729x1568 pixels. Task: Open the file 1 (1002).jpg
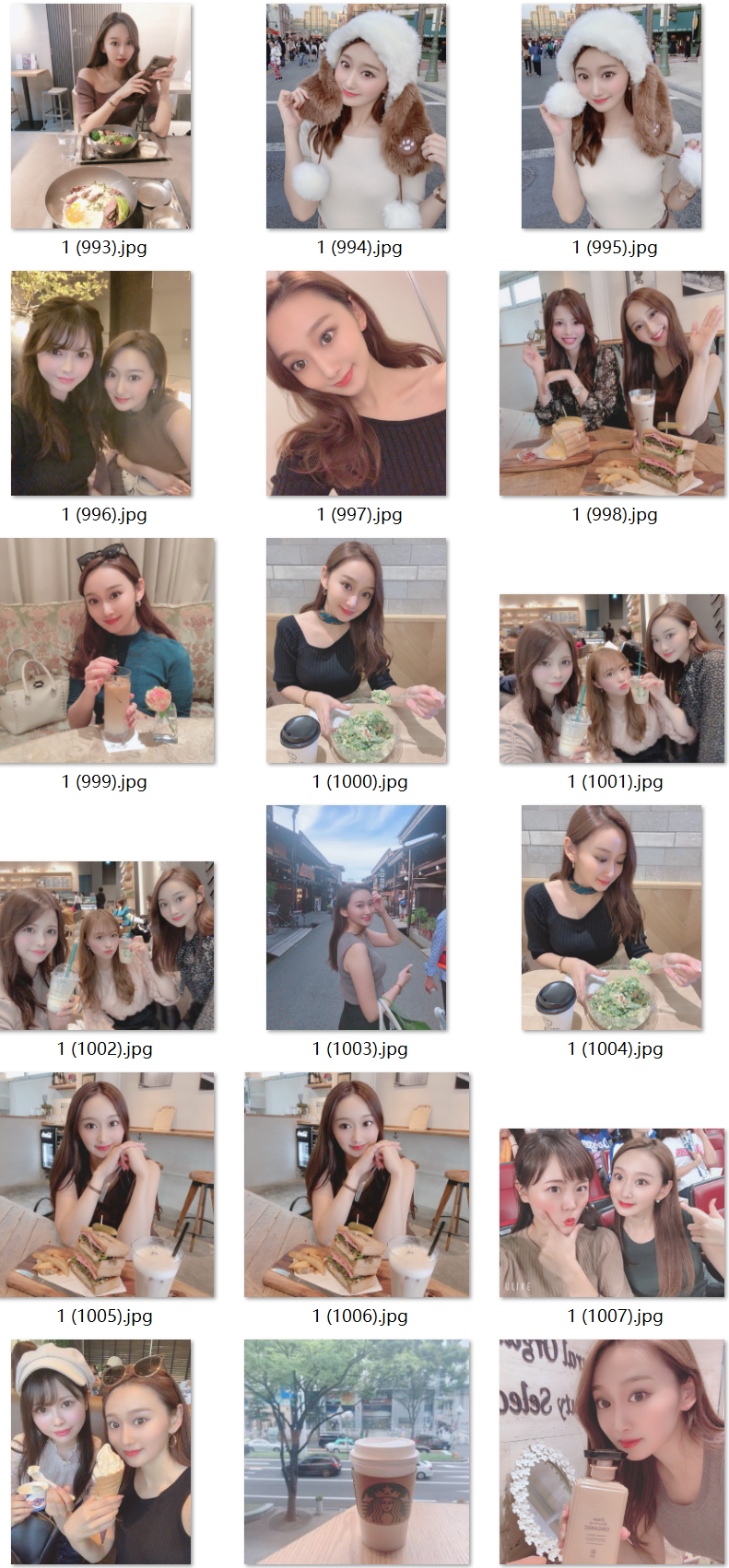107,946
